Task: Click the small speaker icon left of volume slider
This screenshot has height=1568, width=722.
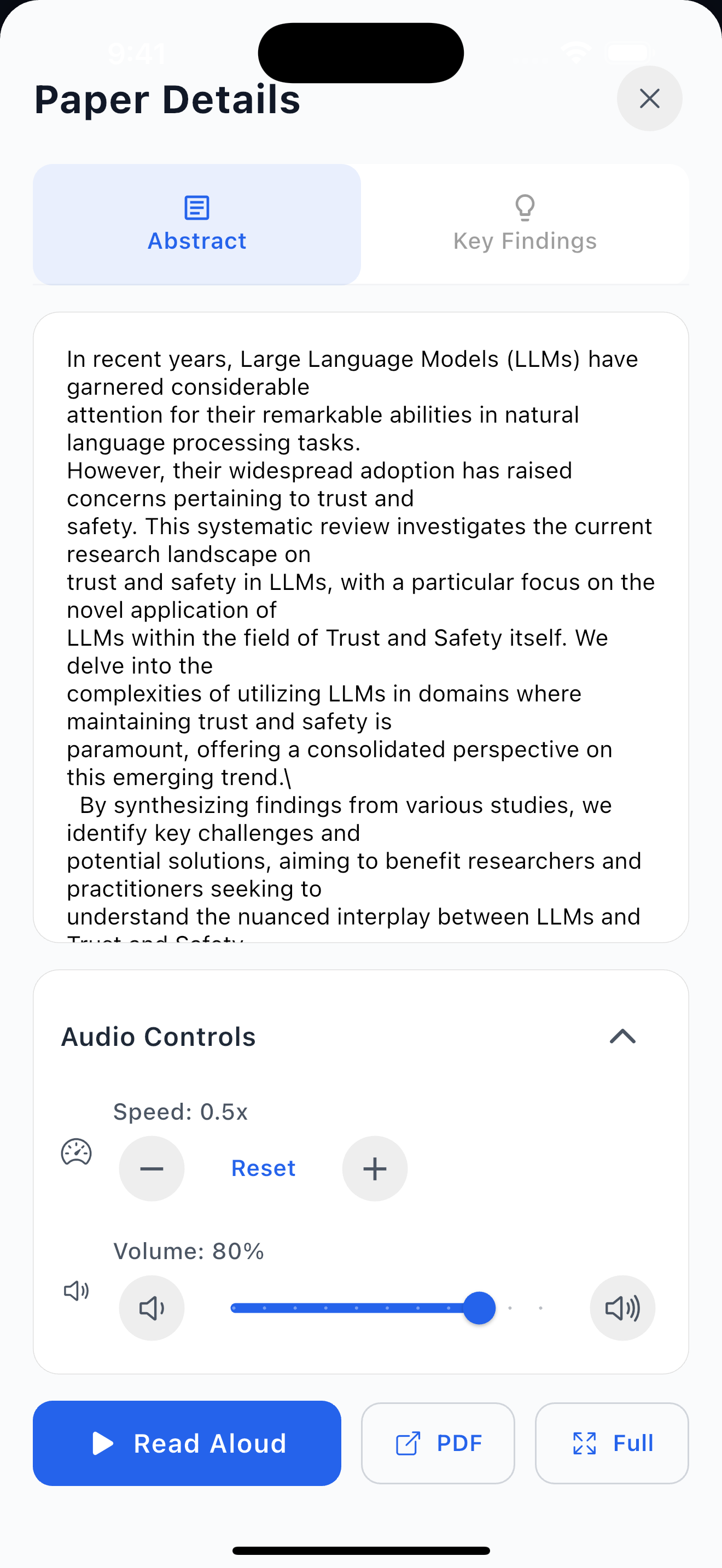Action: (x=75, y=1290)
